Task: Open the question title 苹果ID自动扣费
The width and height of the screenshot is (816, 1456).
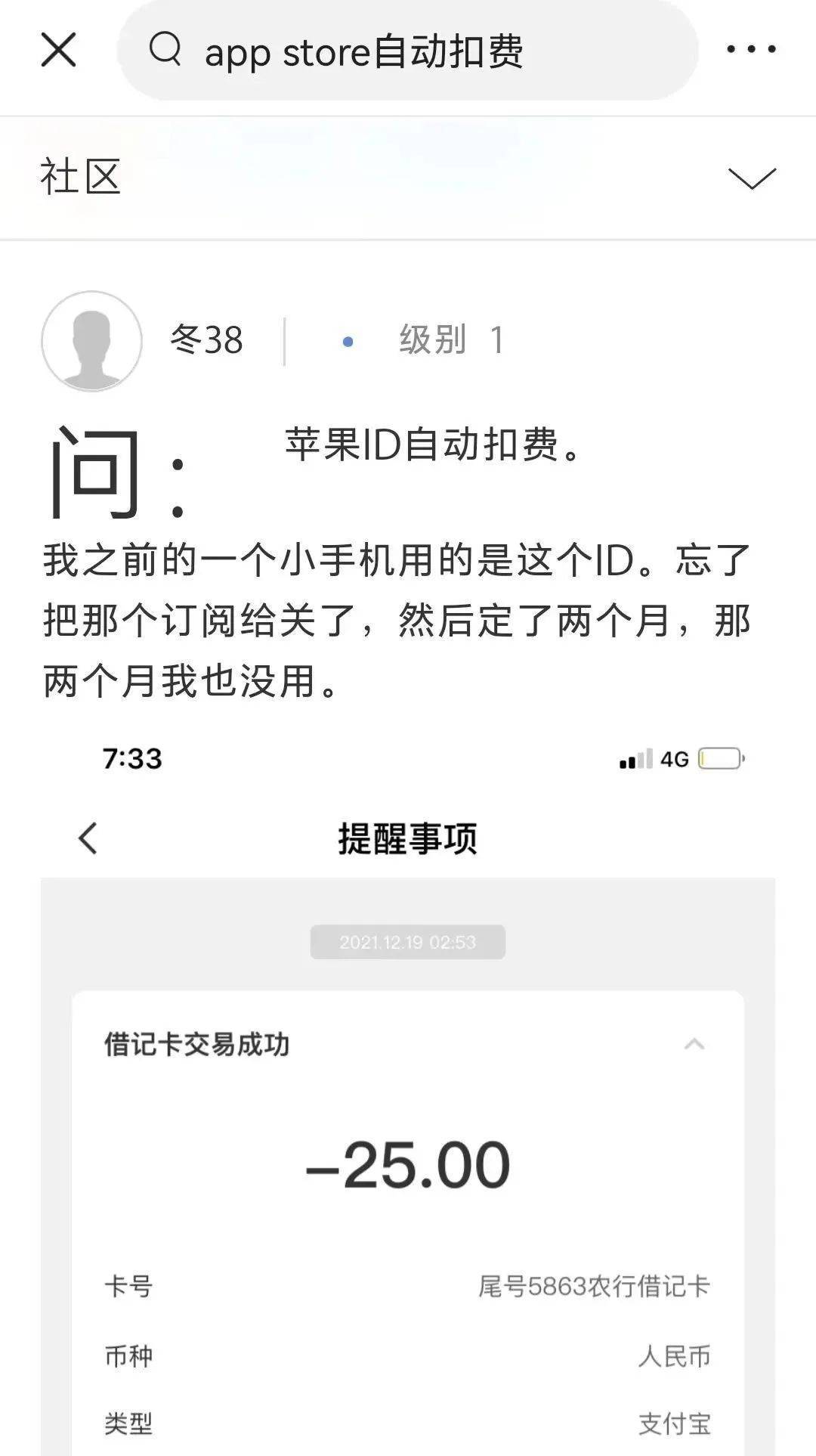Action: tap(433, 445)
